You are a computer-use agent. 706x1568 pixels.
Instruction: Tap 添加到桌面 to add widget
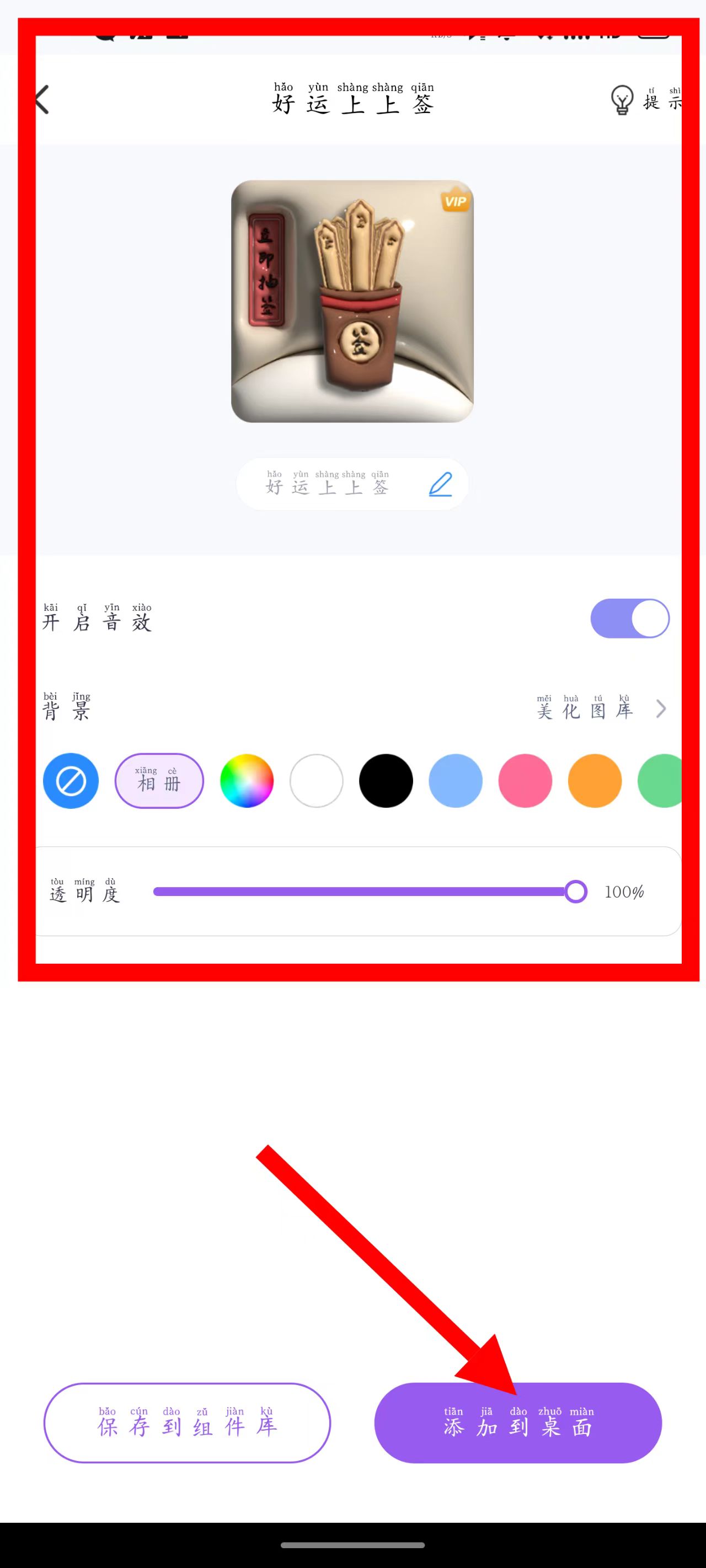point(518,1422)
